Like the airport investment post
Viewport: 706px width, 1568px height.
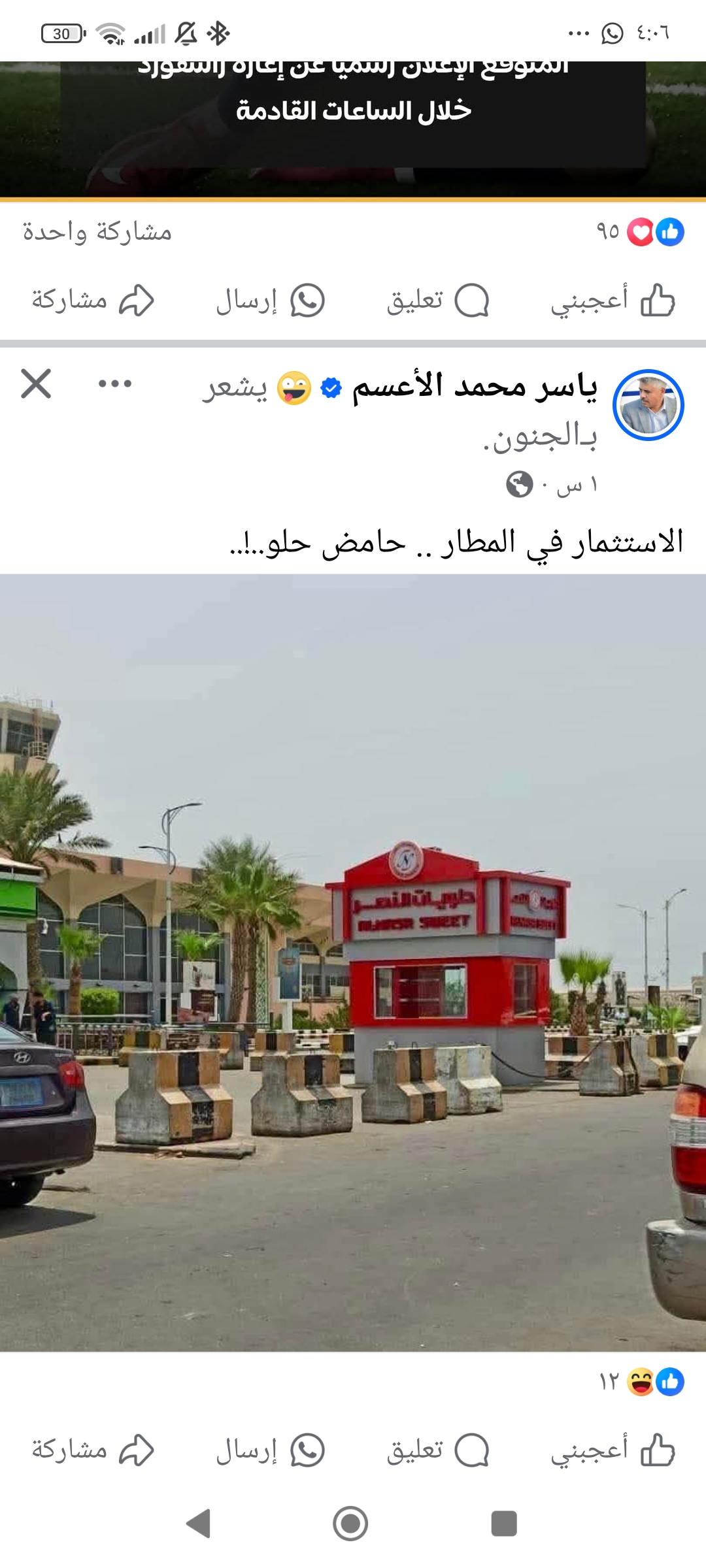click(x=613, y=1450)
